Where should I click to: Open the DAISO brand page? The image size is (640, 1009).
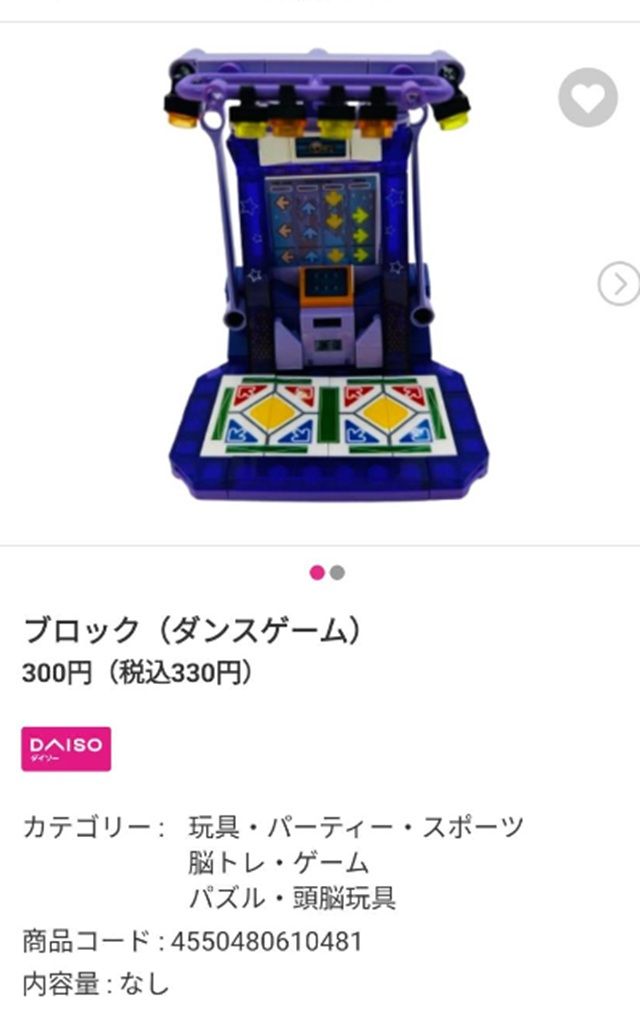tap(66, 748)
